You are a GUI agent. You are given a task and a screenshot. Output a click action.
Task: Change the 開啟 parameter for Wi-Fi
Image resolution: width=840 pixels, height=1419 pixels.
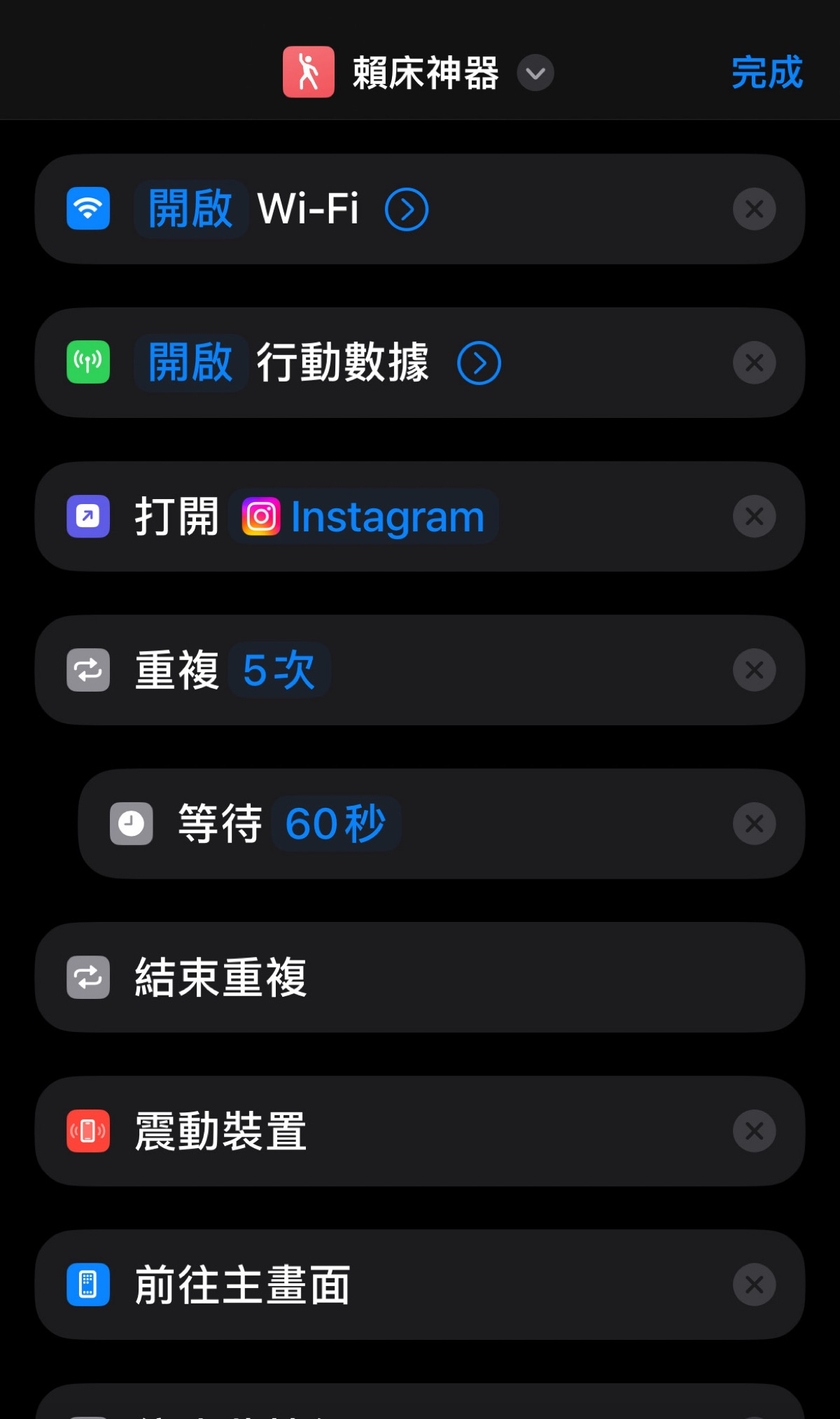coord(191,209)
